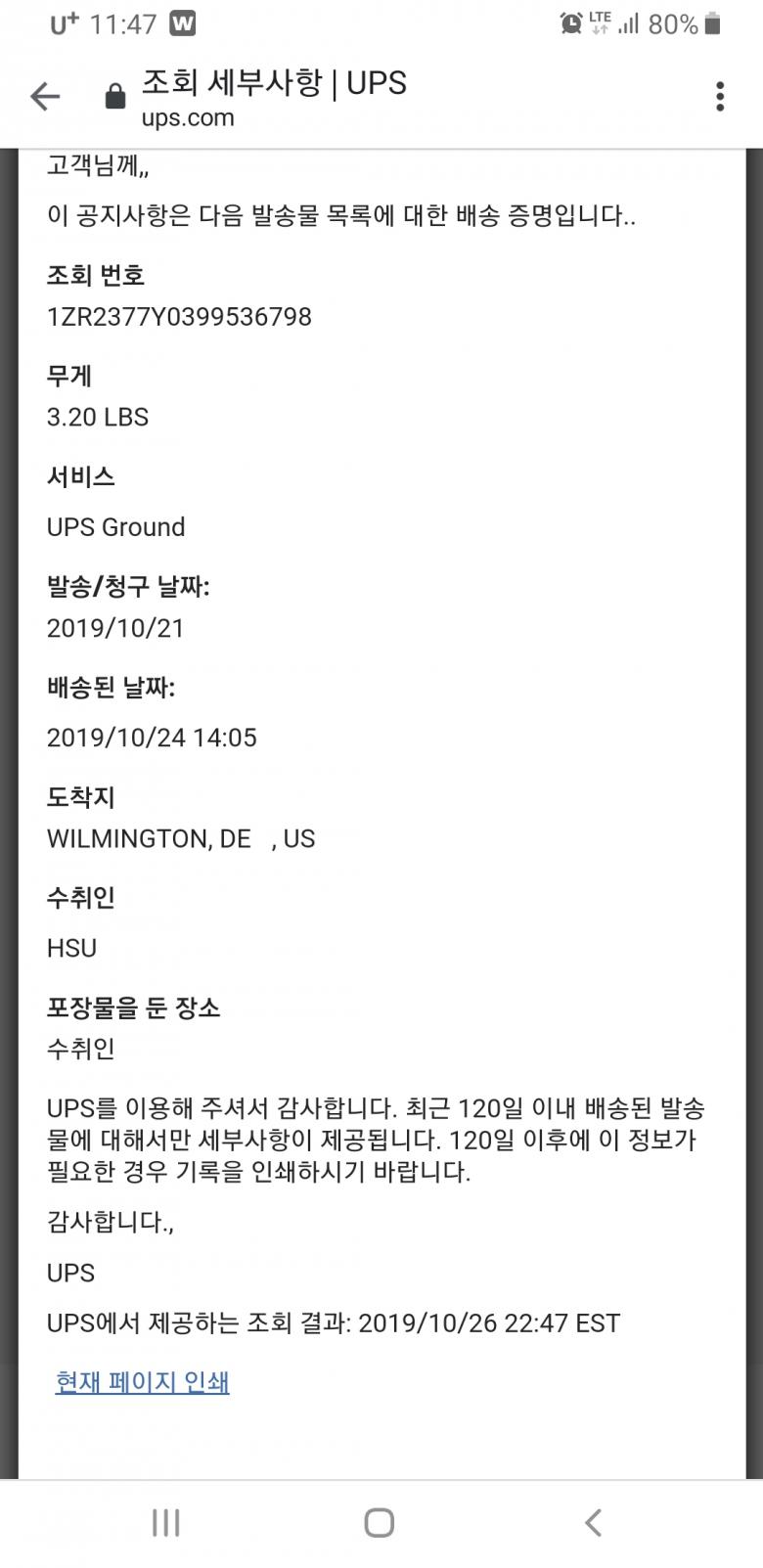Open the '현재 페이지 인쇄' link
Screen dimensions: 763x1568
[x=142, y=1382]
